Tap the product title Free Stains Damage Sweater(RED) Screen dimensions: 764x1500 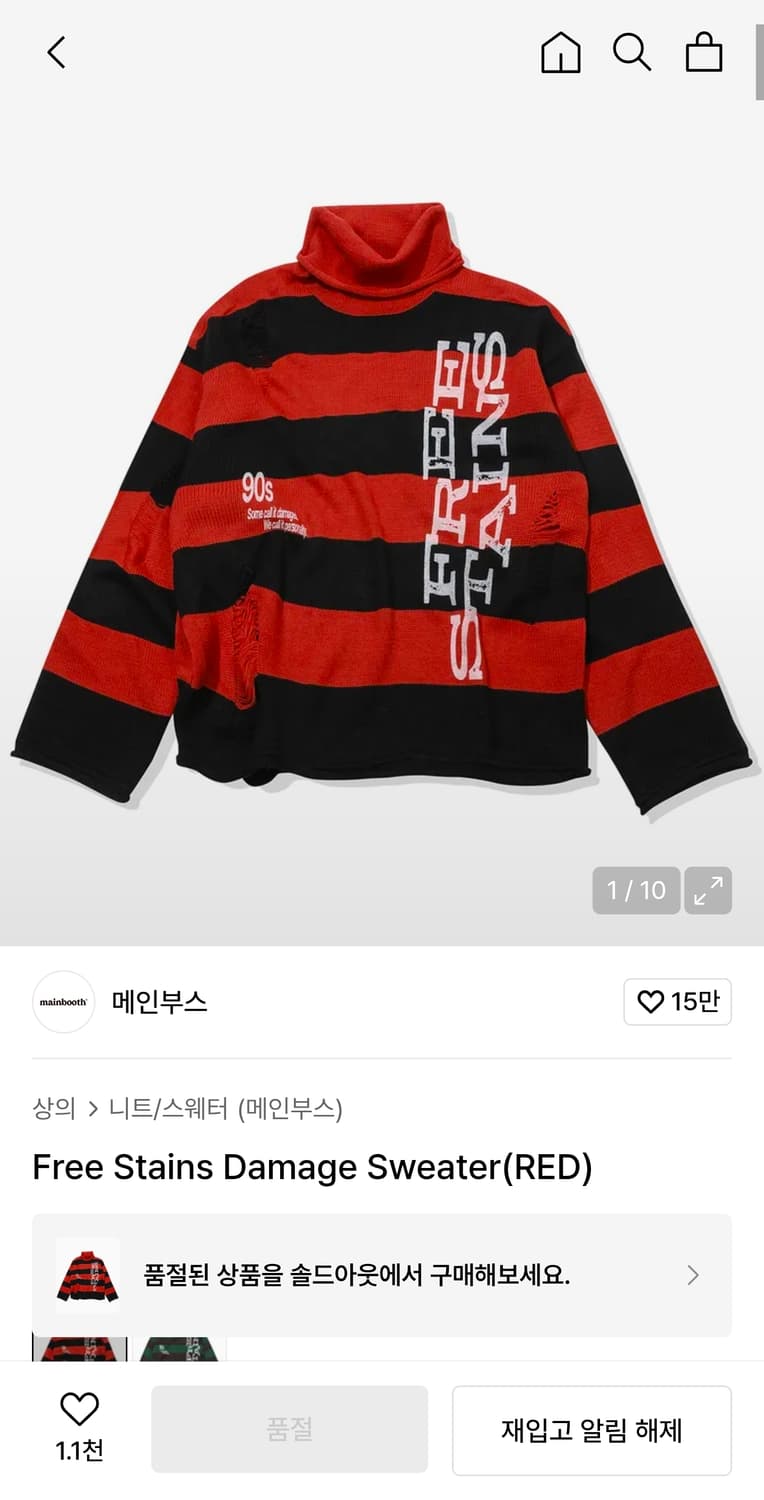click(314, 1167)
